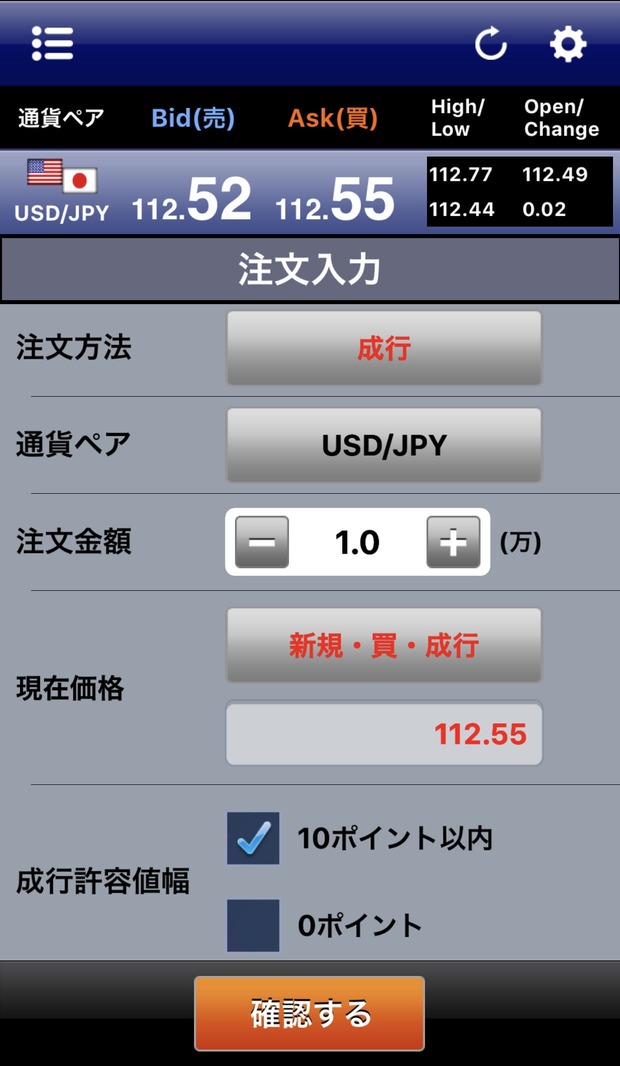620x1066 pixels.
Task: Open the main menu list icon
Action: tap(52, 43)
